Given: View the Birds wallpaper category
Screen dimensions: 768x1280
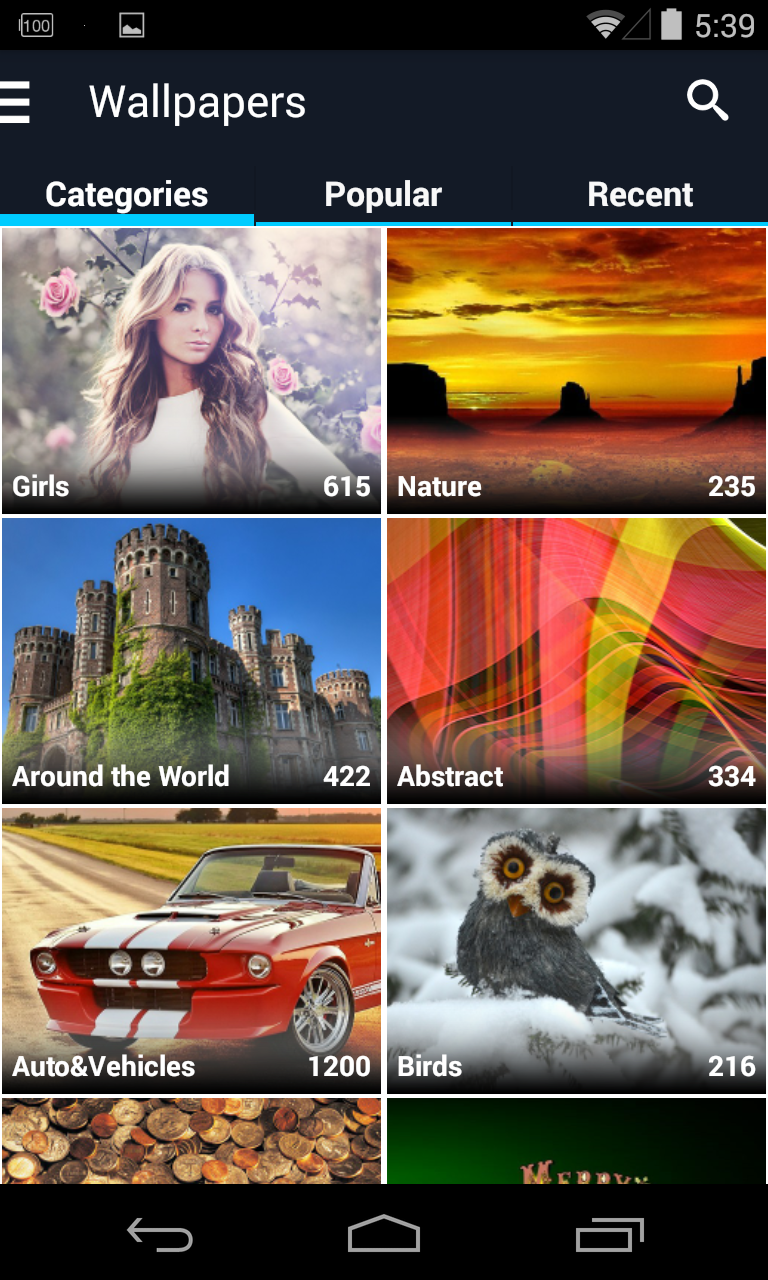Looking at the screenshot, I should [x=577, y=951].
